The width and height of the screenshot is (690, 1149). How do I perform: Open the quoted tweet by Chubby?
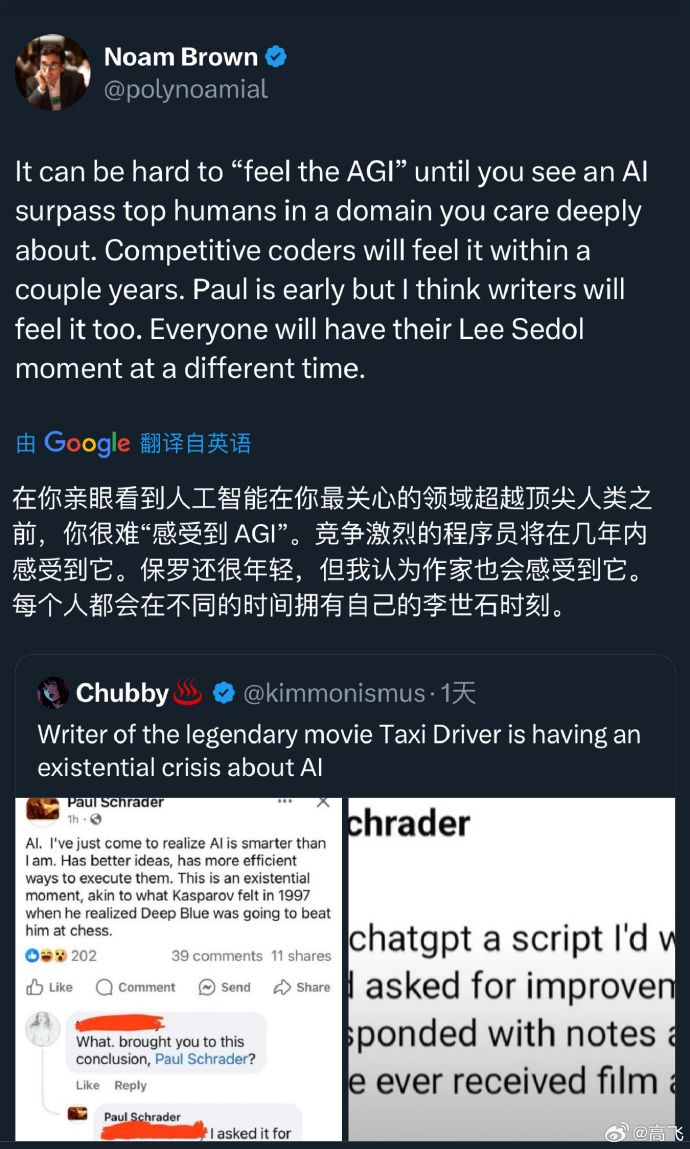[x=340, y=735]
